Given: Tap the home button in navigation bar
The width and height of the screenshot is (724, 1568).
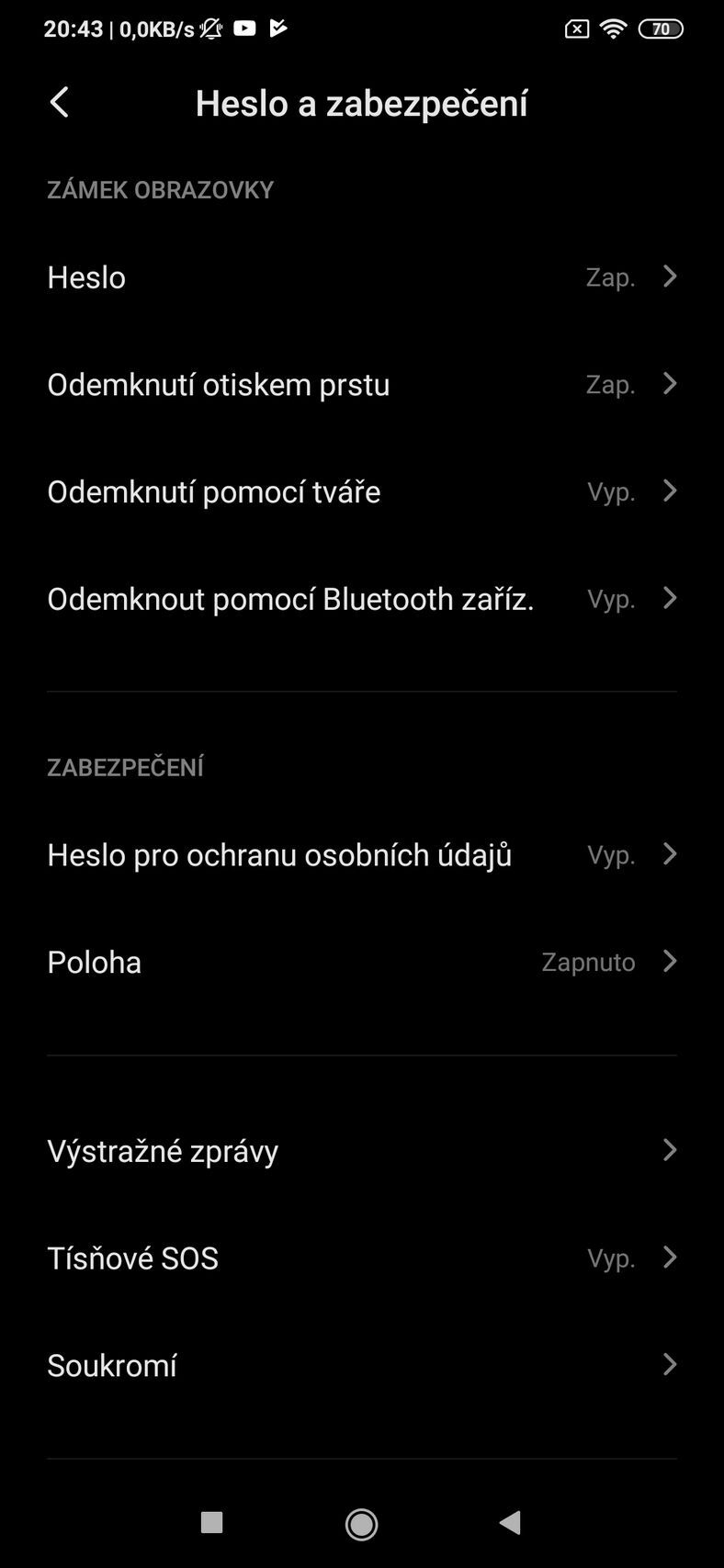Looking at the screenshot, I should point(361,1522).
